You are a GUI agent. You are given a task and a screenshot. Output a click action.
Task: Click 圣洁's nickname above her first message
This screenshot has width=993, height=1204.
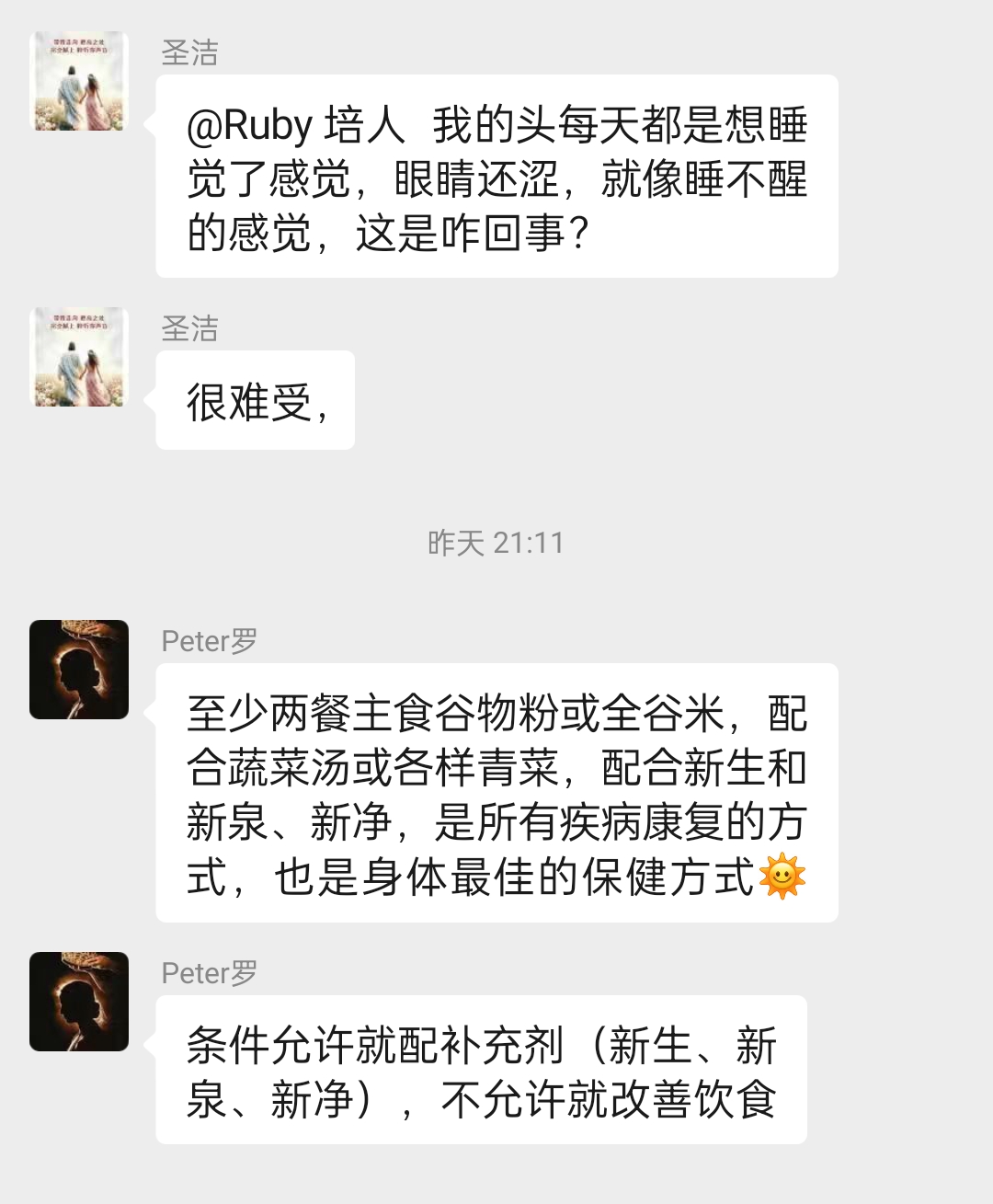(190, 51)
